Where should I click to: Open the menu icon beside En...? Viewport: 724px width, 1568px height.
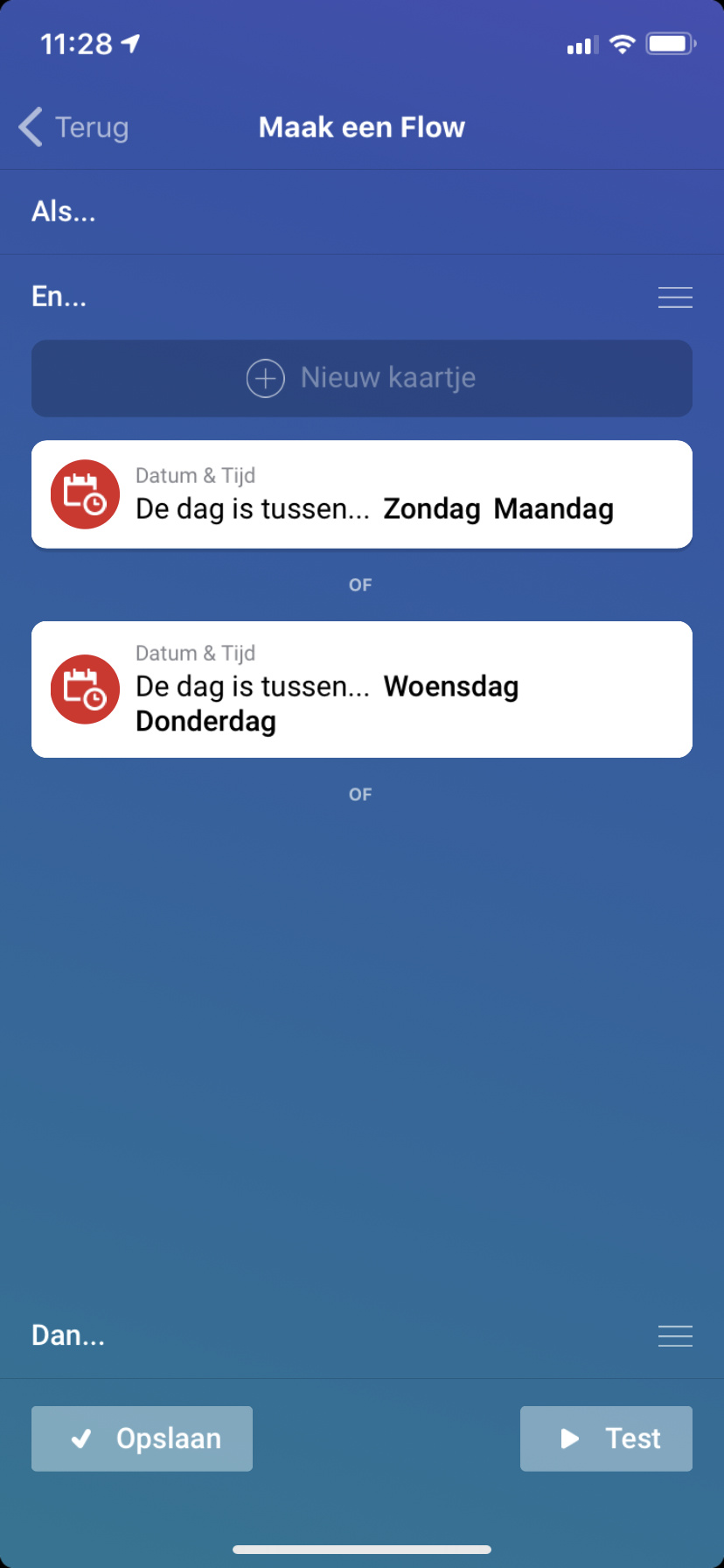[675, 297]
